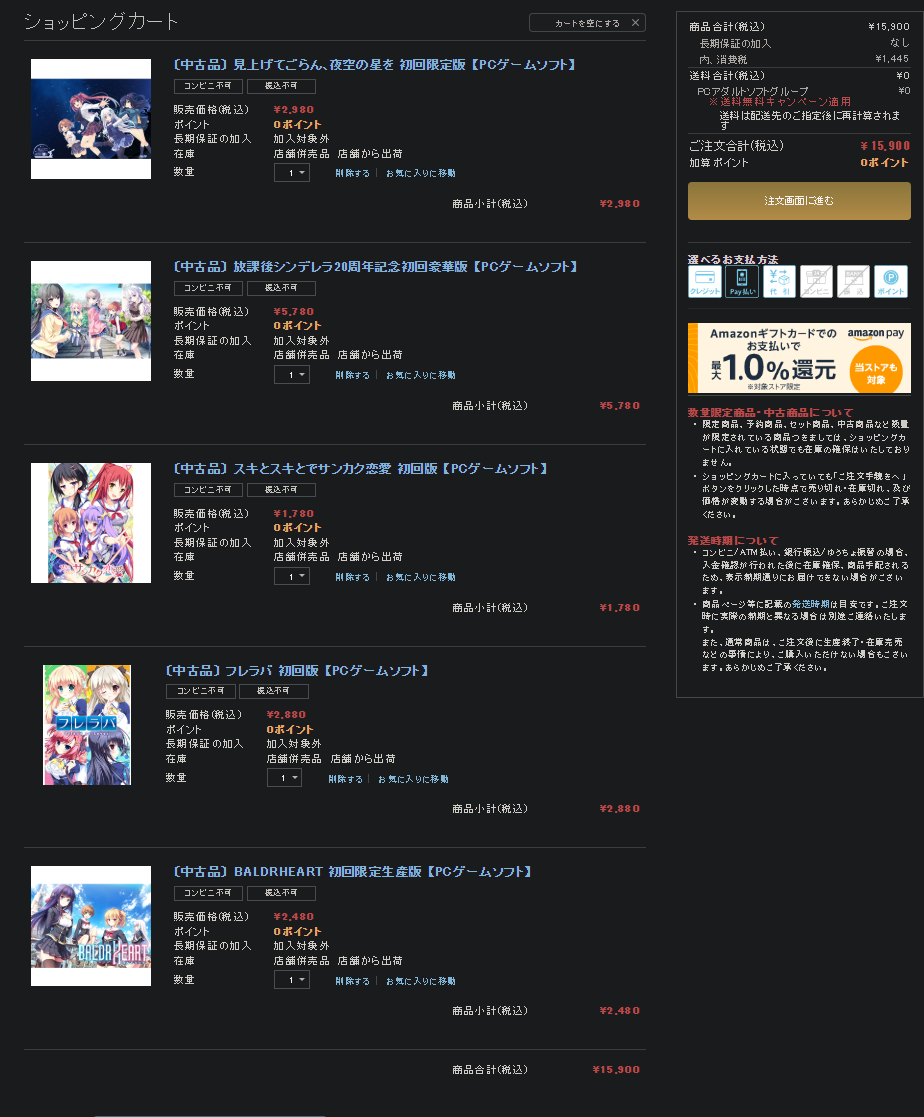Open the スキとスキとでサンカク恋愛 product image

91,523
